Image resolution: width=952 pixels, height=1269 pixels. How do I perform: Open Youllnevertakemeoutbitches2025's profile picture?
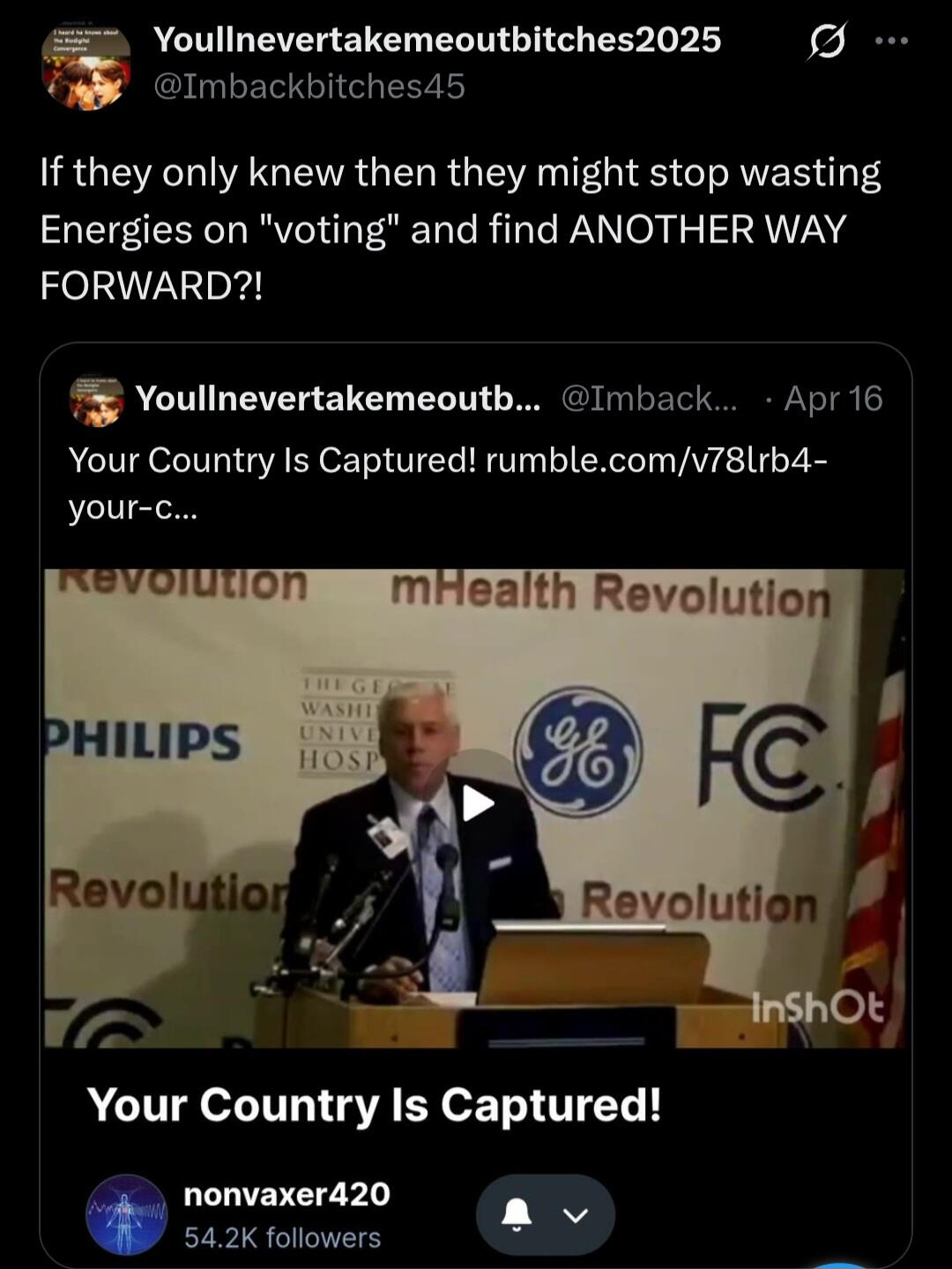pyautogui.click(x=86, y=68)
